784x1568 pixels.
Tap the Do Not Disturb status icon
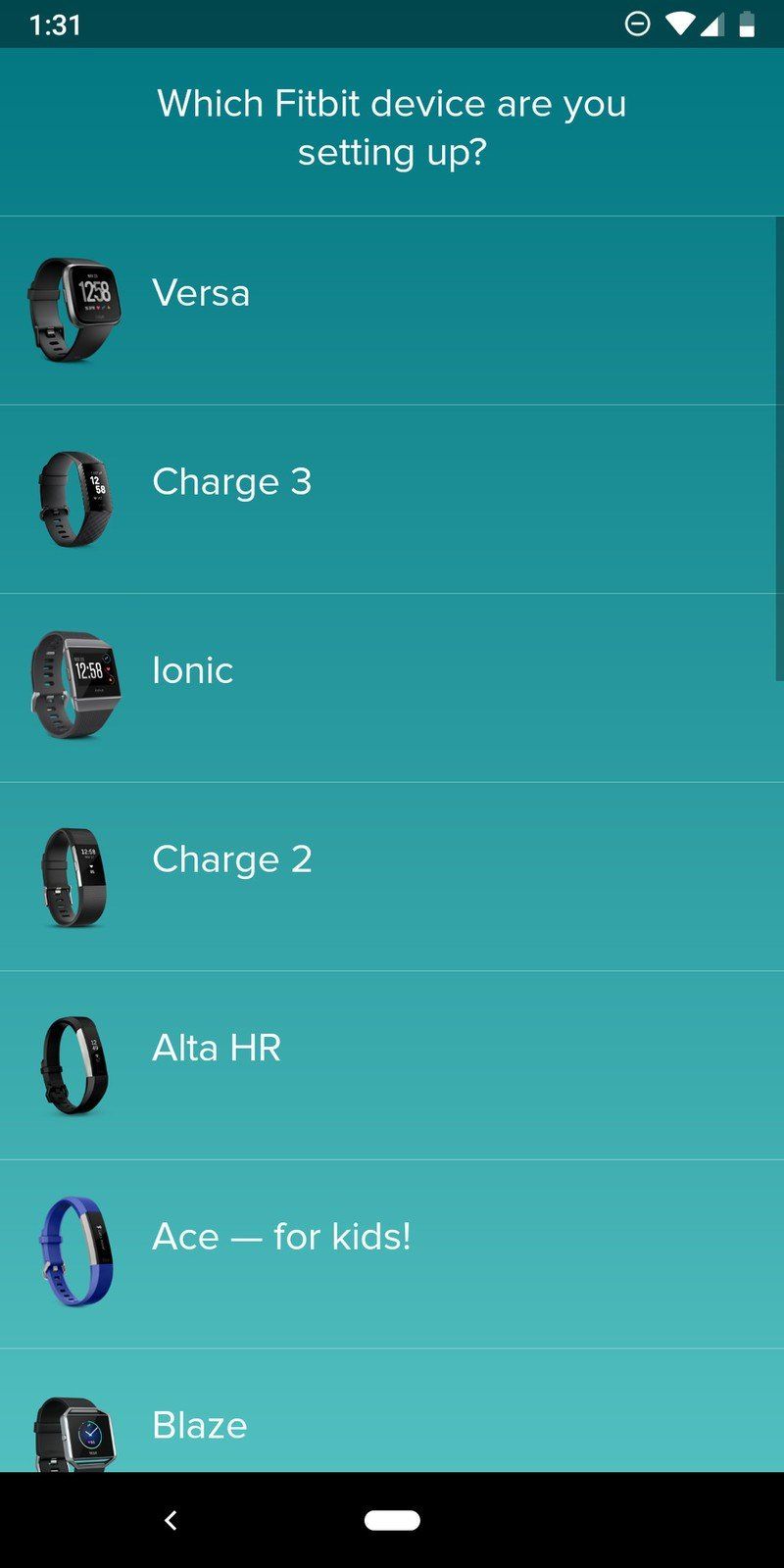tap(638, 22)
